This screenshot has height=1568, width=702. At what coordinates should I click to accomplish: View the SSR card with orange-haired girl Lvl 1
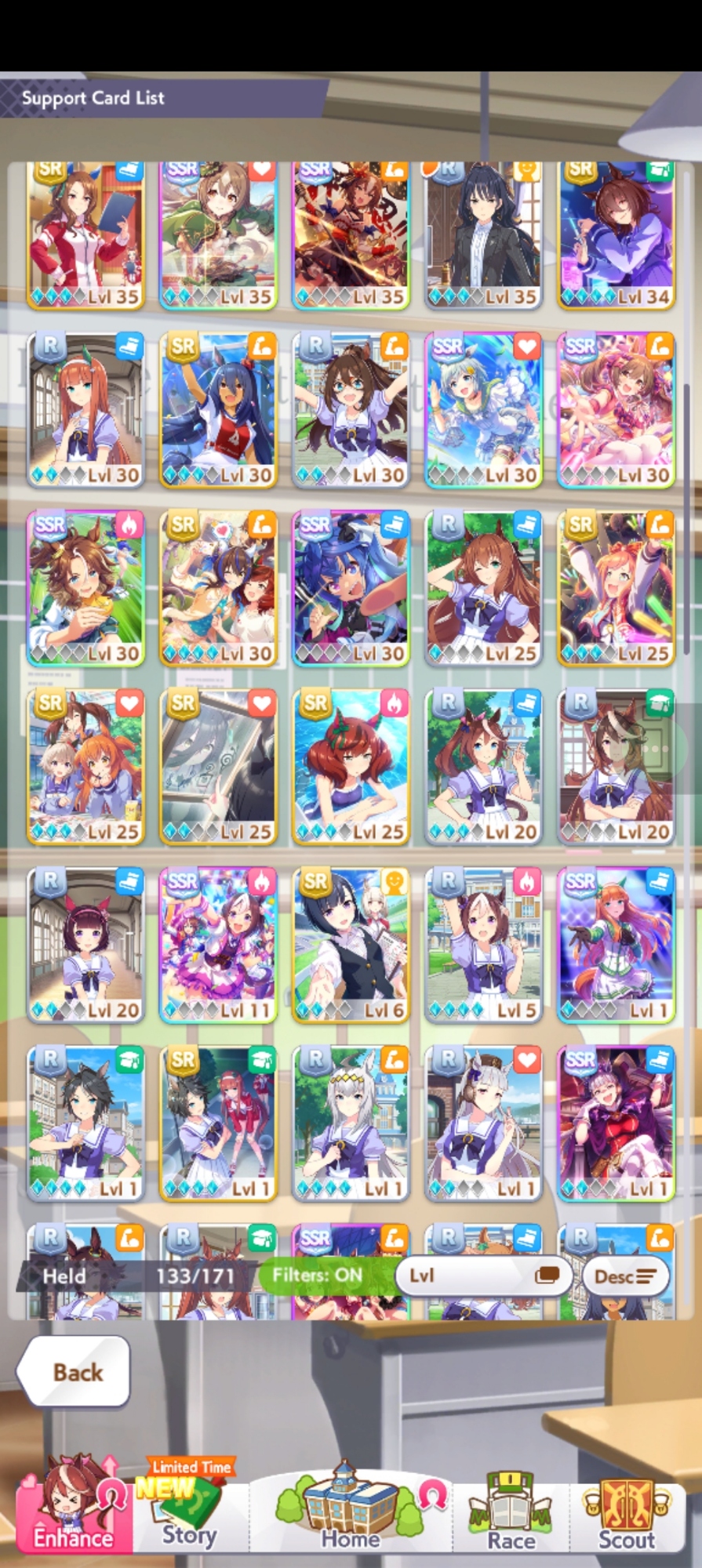pyautogui.click(x=616, y=945)
